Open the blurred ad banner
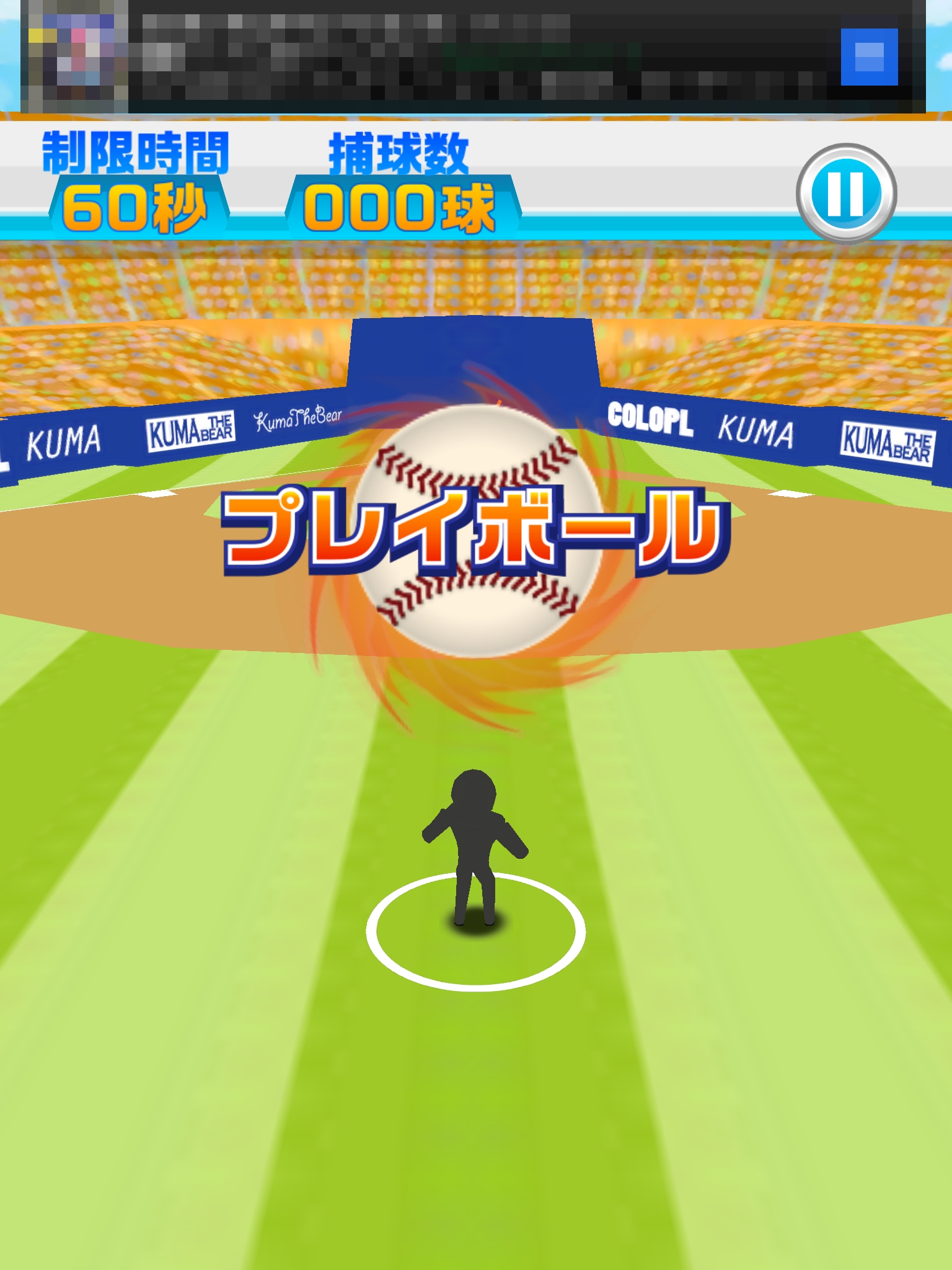 click(x=434, y=57)
